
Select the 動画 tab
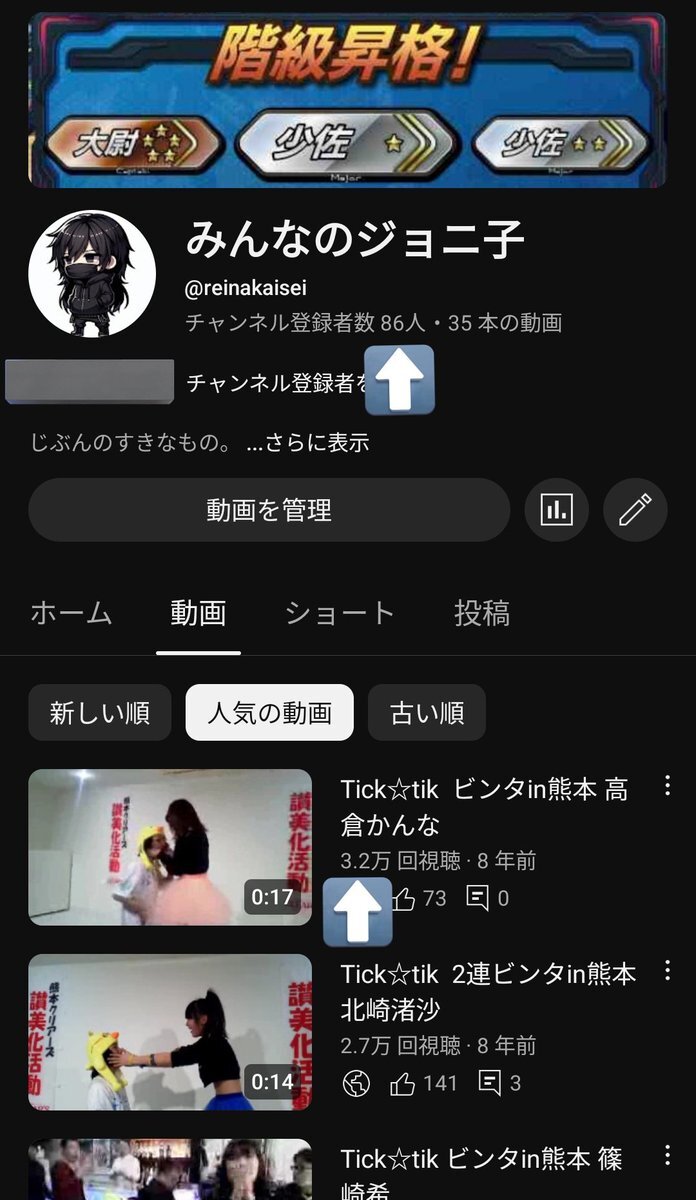[x=198, y=613]
